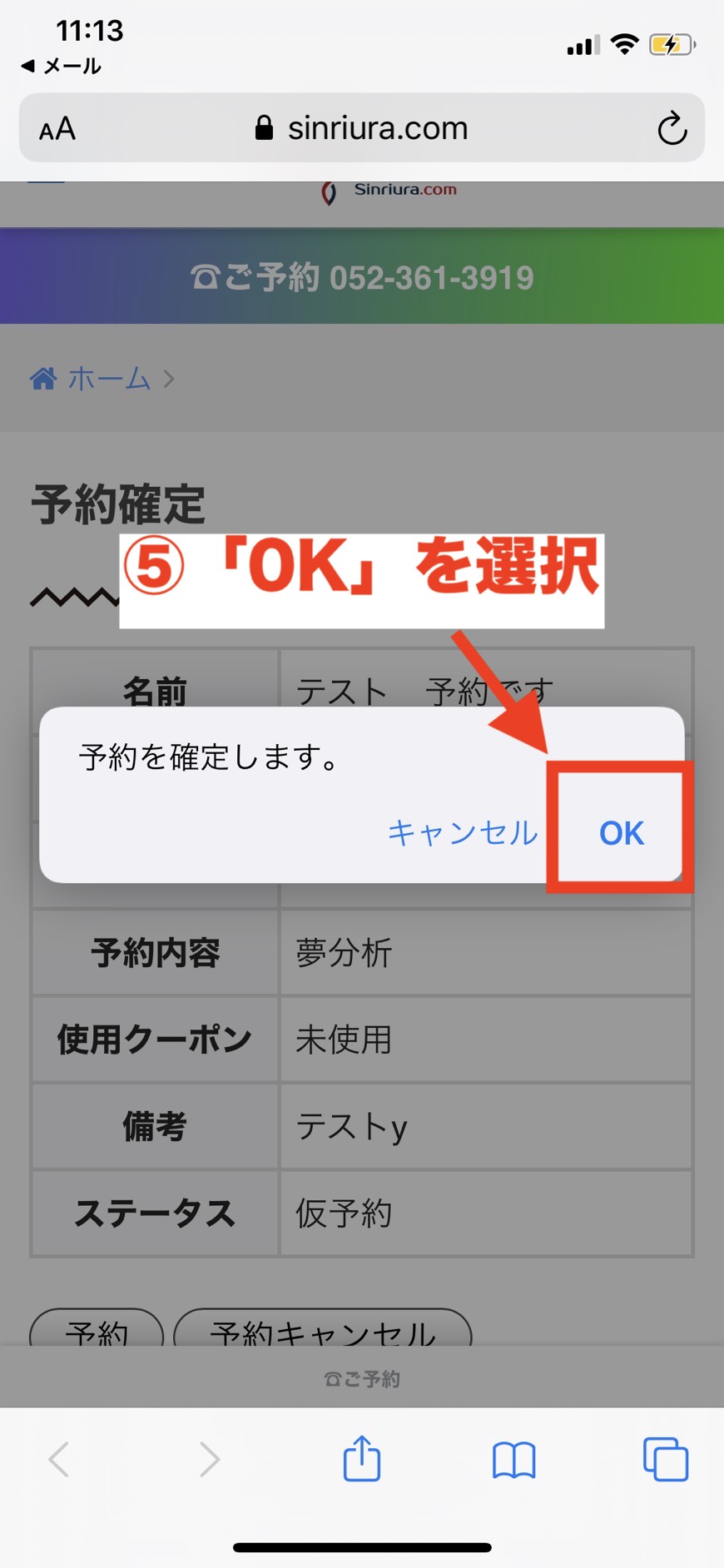Open the AA reader options
This screenshot has height=1568, width=724.
click(57, 129)
